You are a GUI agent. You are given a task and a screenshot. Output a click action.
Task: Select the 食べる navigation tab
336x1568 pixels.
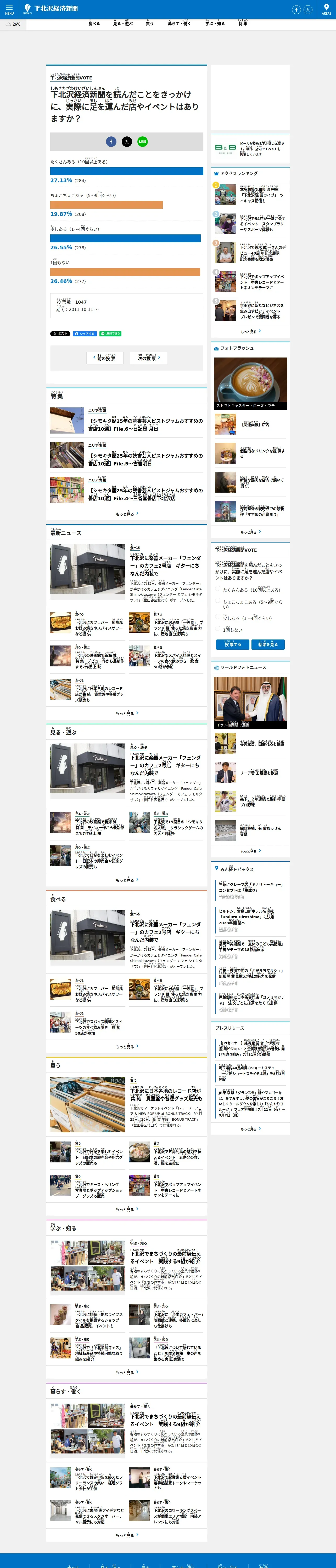94,23
